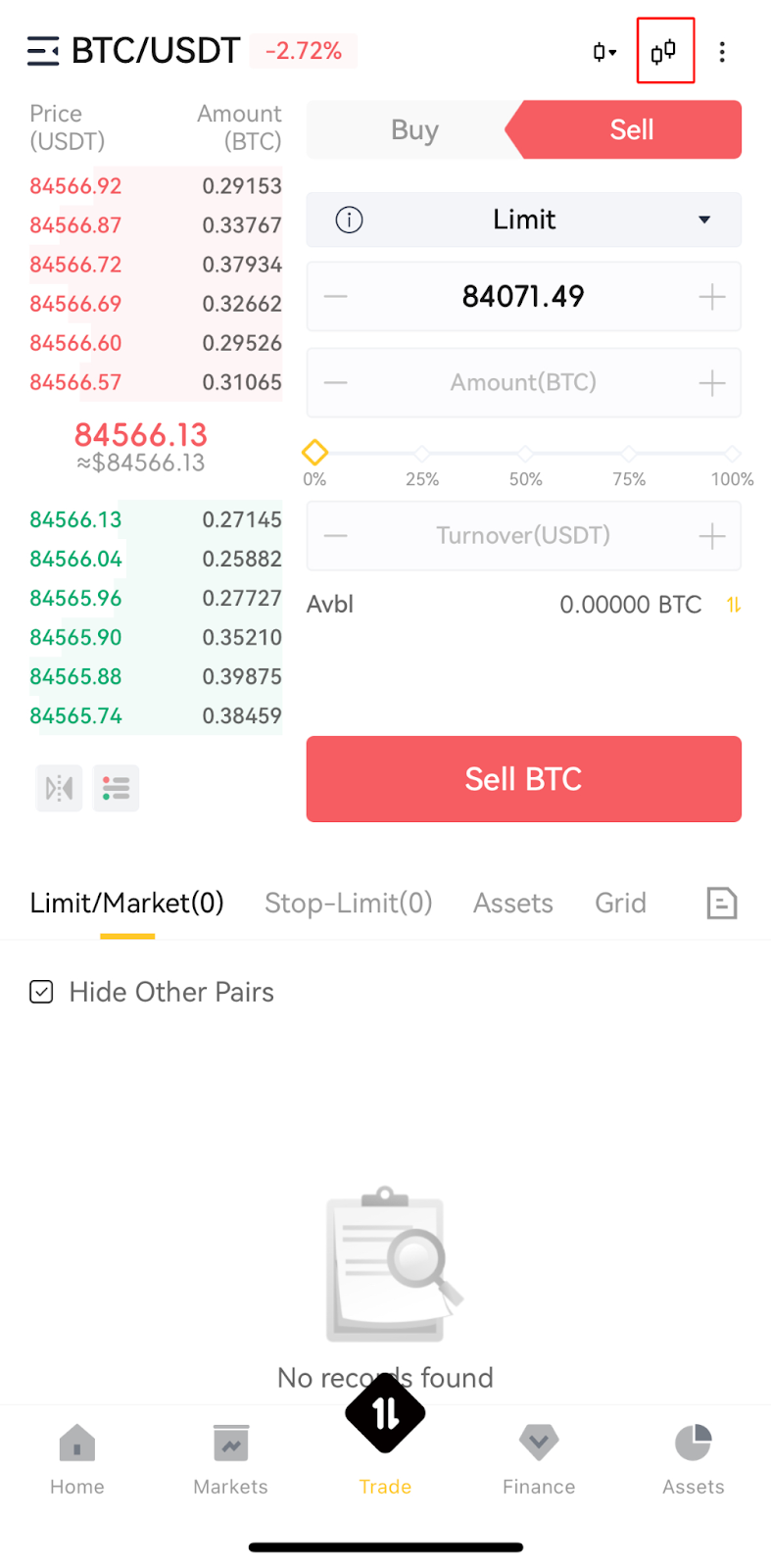Screen dimensions: 771x1568
Task: Show order type info icon
Action: click(349, 220)
